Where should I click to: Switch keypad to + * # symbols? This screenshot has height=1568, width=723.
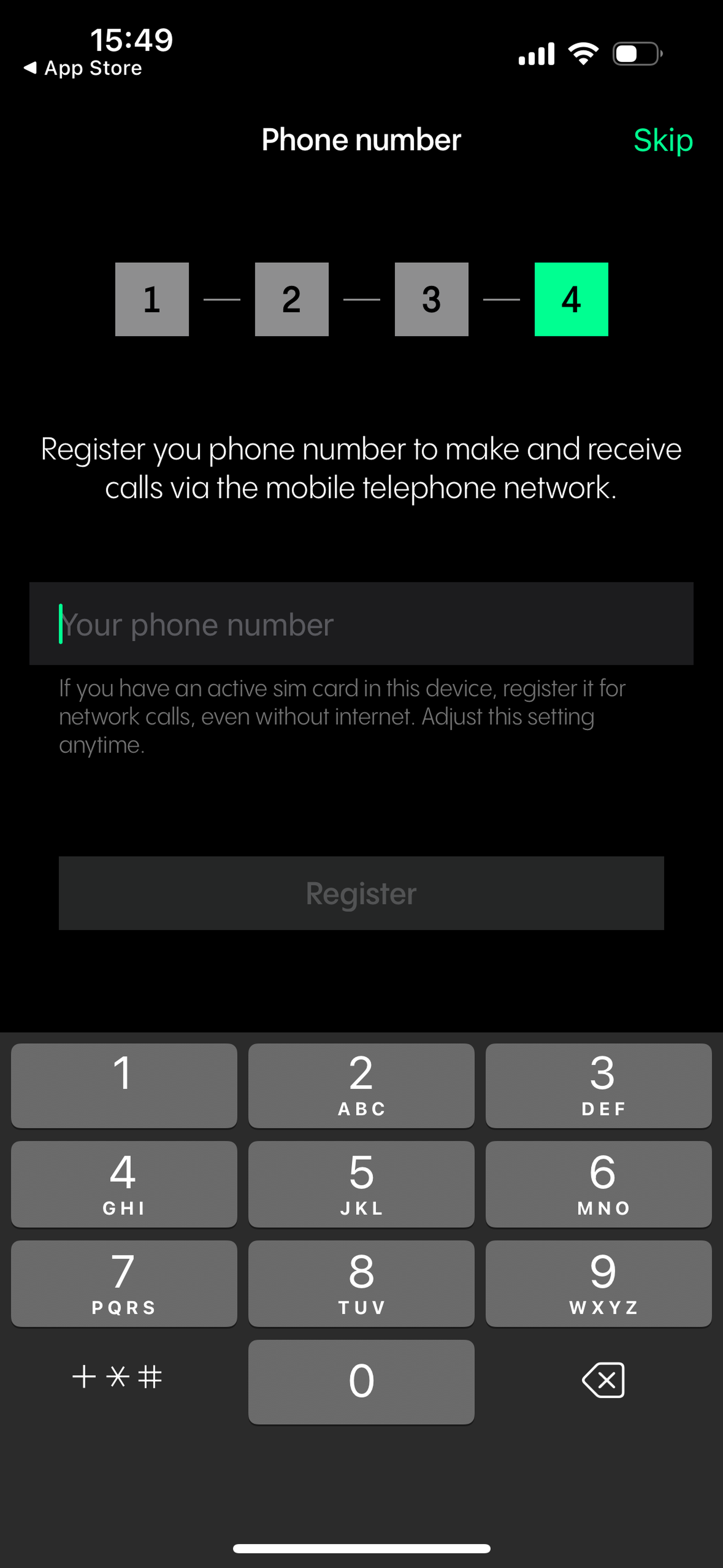point(117,1377)
